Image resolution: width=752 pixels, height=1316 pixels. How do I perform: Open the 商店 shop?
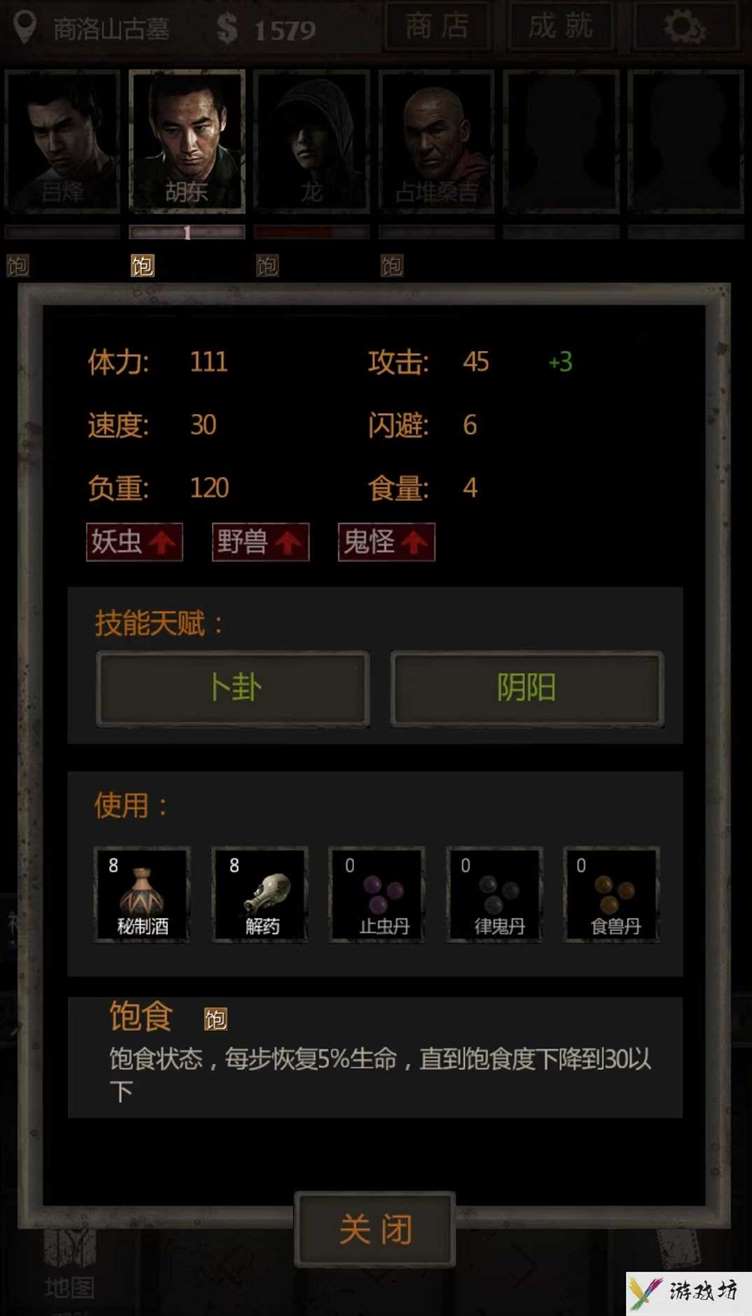coord(437,27)
